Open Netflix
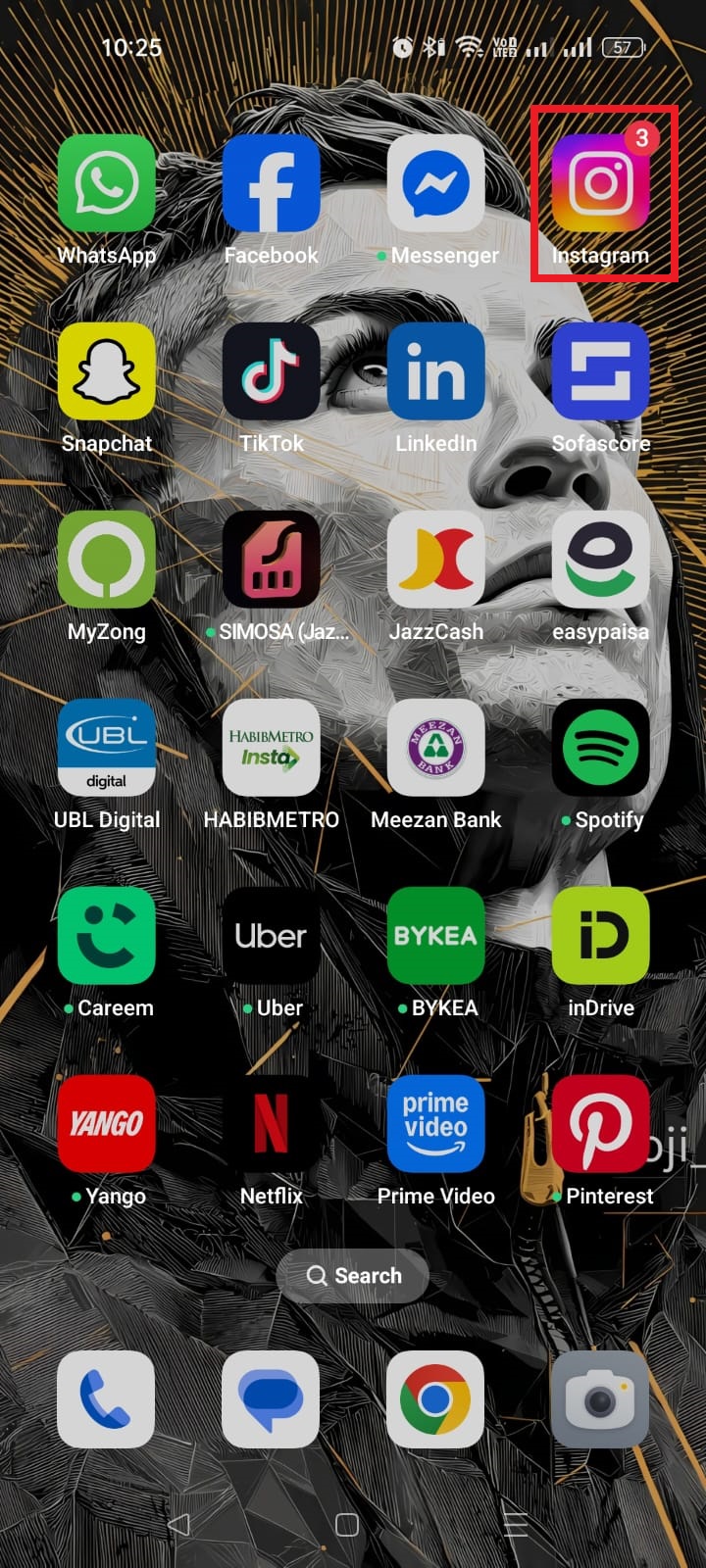This screenshot has width=706, height=1568. pos(272,1124)
